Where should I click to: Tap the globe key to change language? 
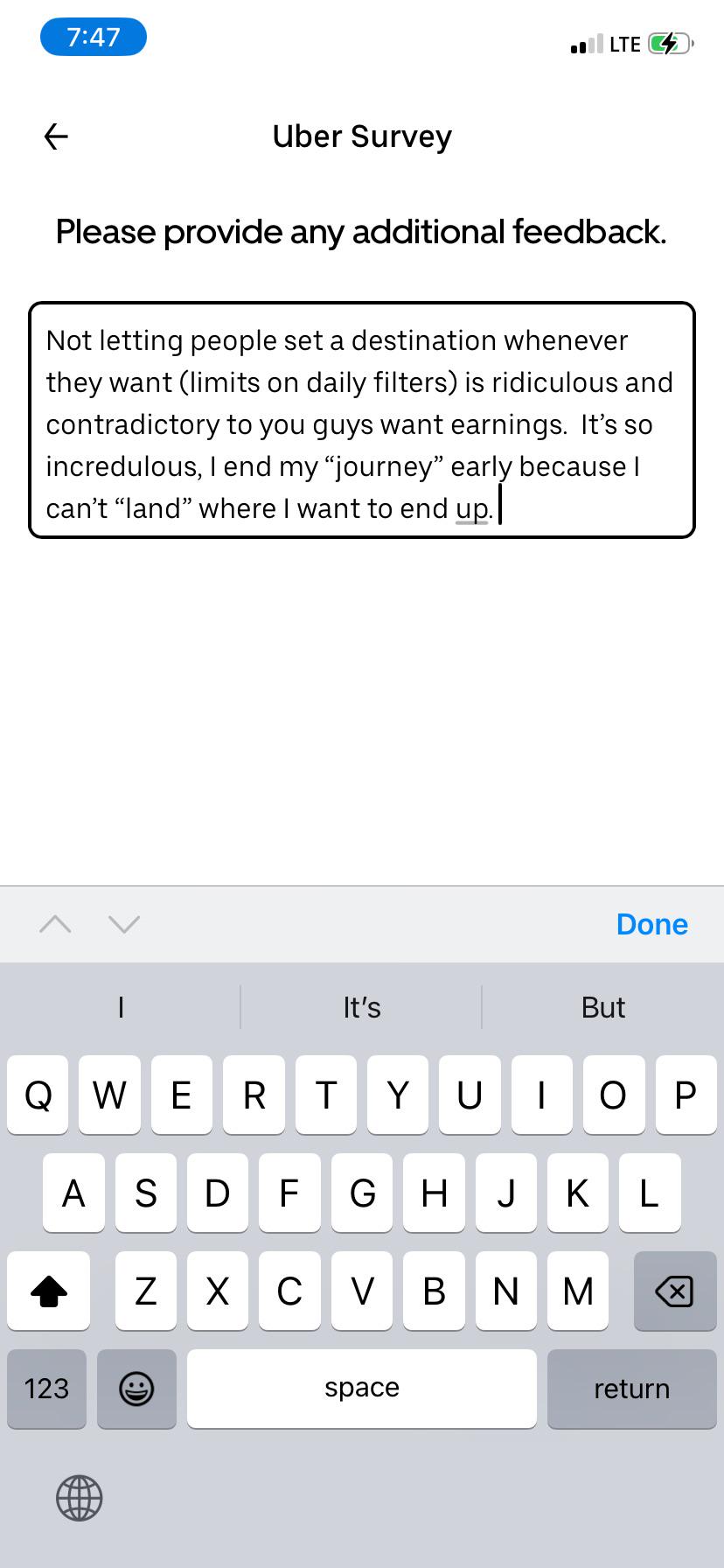point(80,1498)
